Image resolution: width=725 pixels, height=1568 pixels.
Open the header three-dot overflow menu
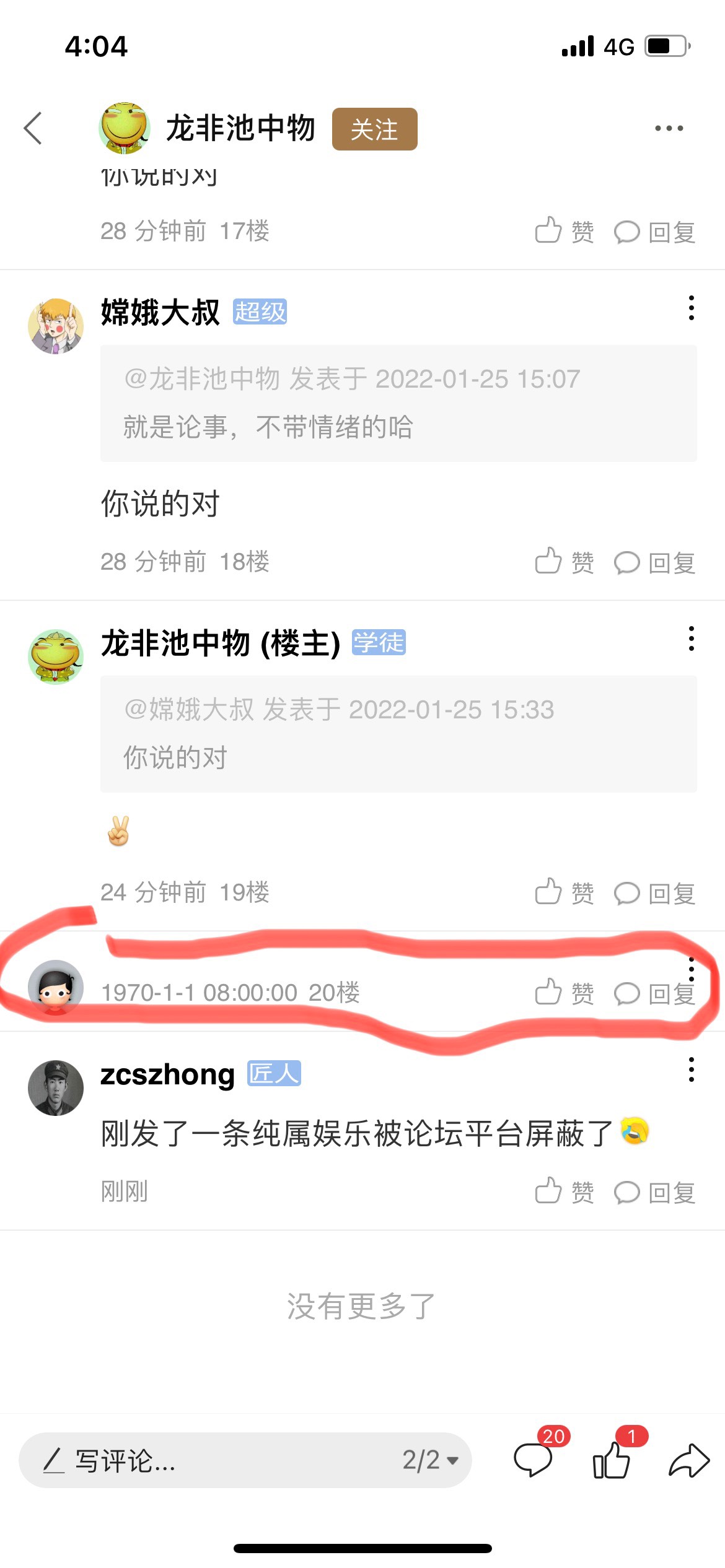coord(669,128)
